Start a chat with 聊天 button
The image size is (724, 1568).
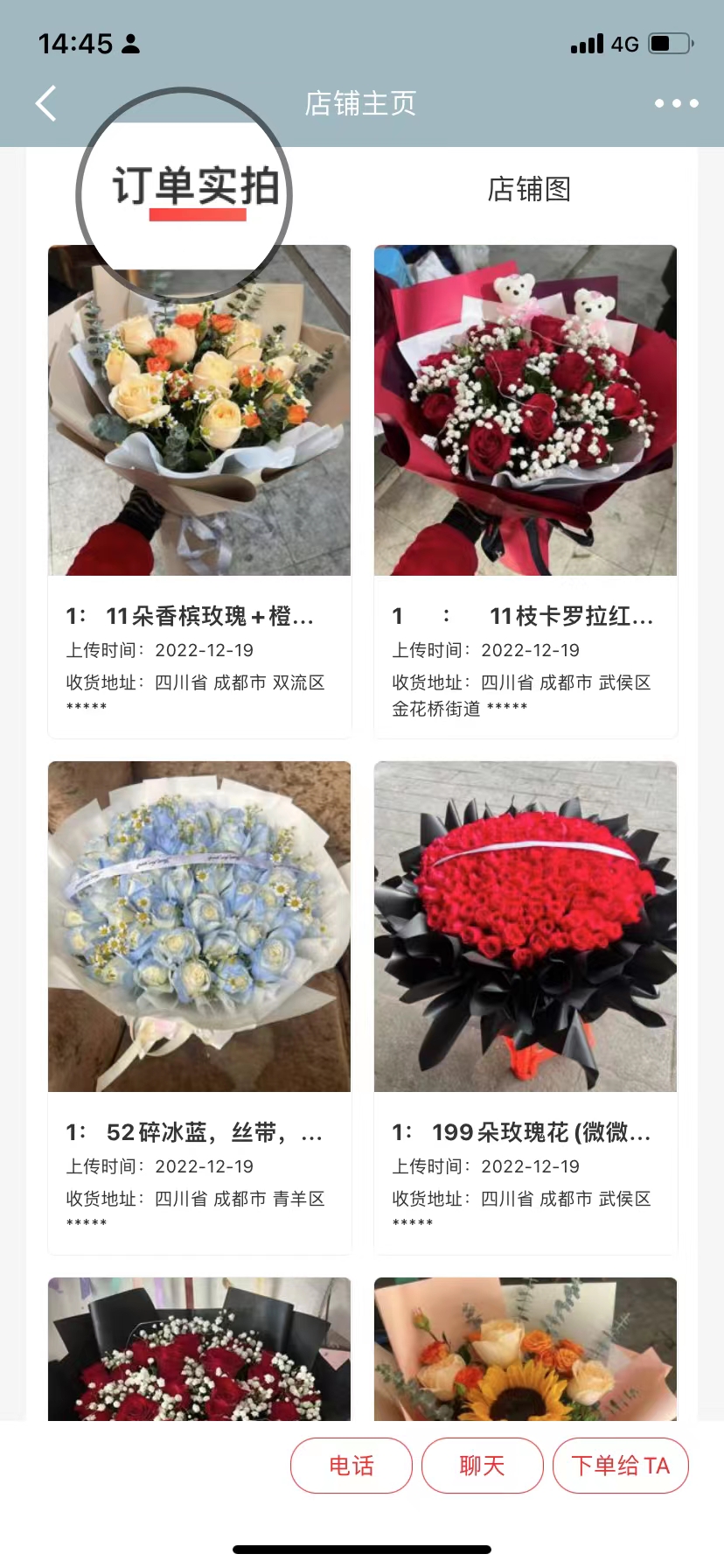pyautogui.click(x=483, y=1466)
